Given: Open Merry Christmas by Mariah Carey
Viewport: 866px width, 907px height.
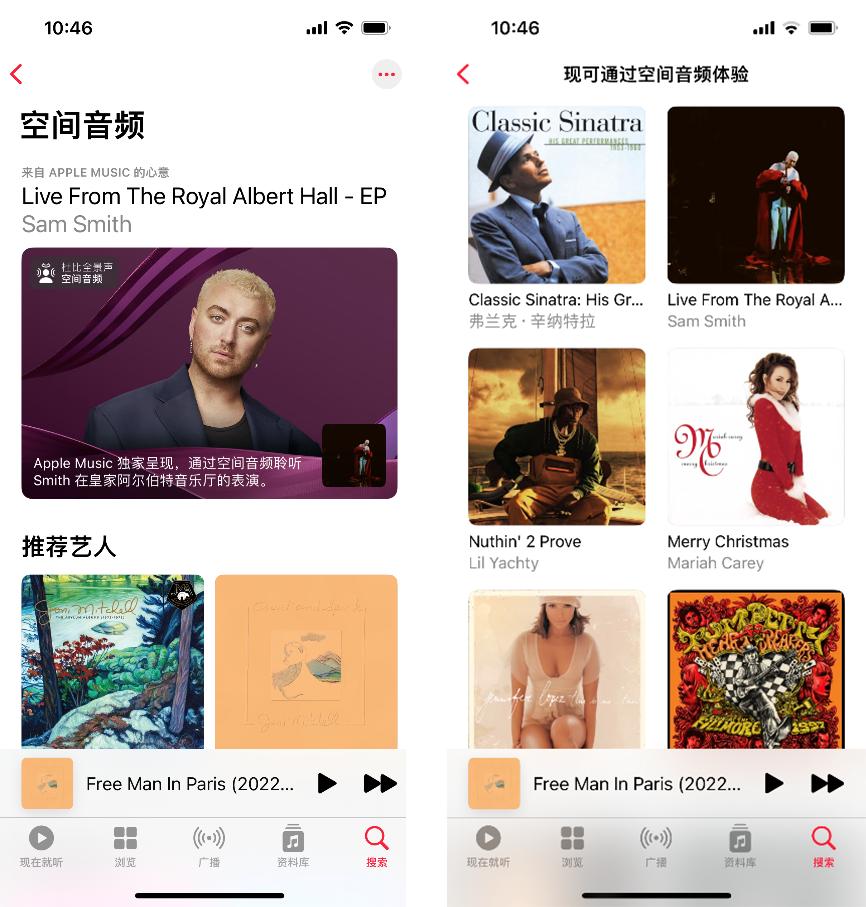Looking at the screenshot, I should pos(756,437).
